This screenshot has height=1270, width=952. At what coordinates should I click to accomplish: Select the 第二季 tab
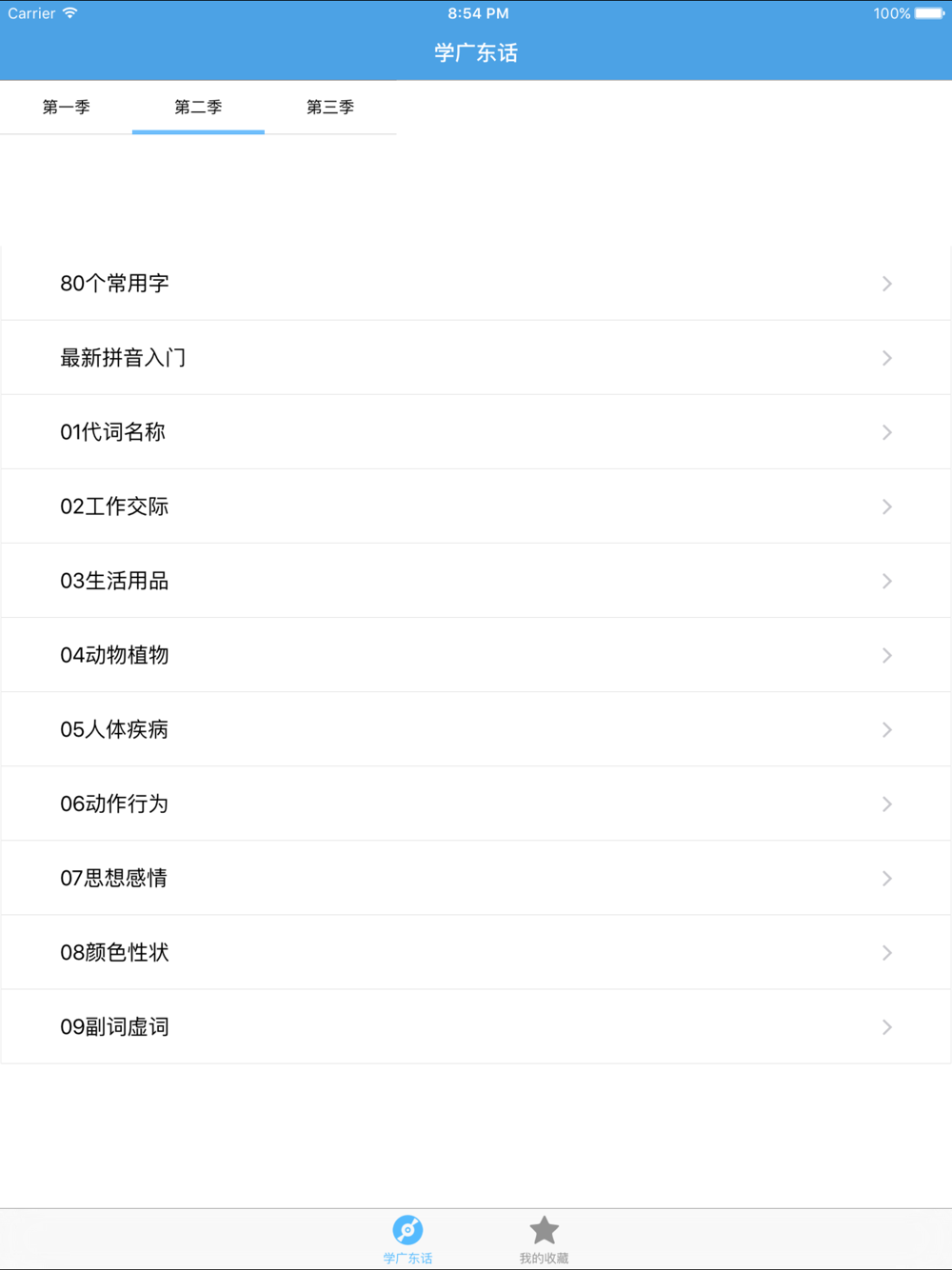(x=198, y=108)
